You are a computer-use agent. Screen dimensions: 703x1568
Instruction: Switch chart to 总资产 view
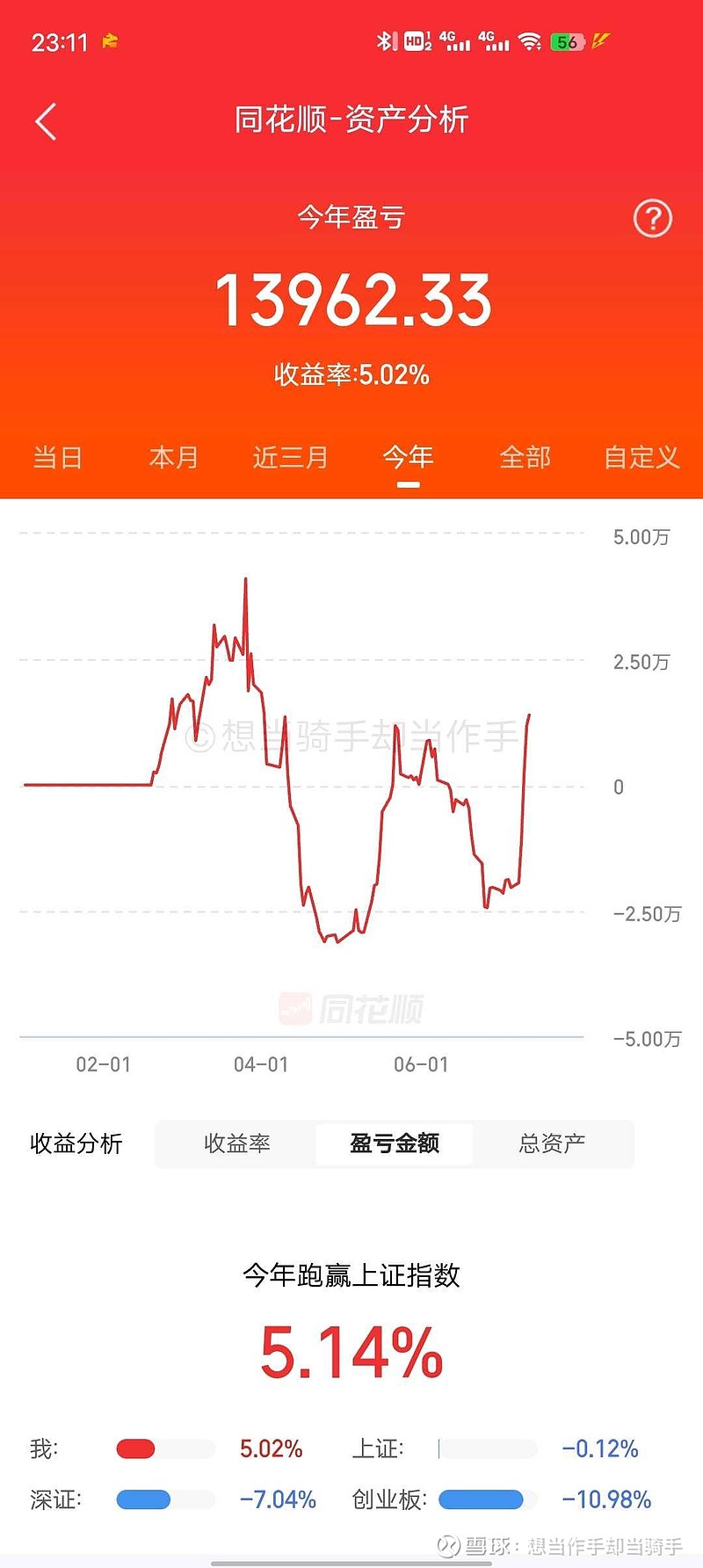coord(552,1143)
